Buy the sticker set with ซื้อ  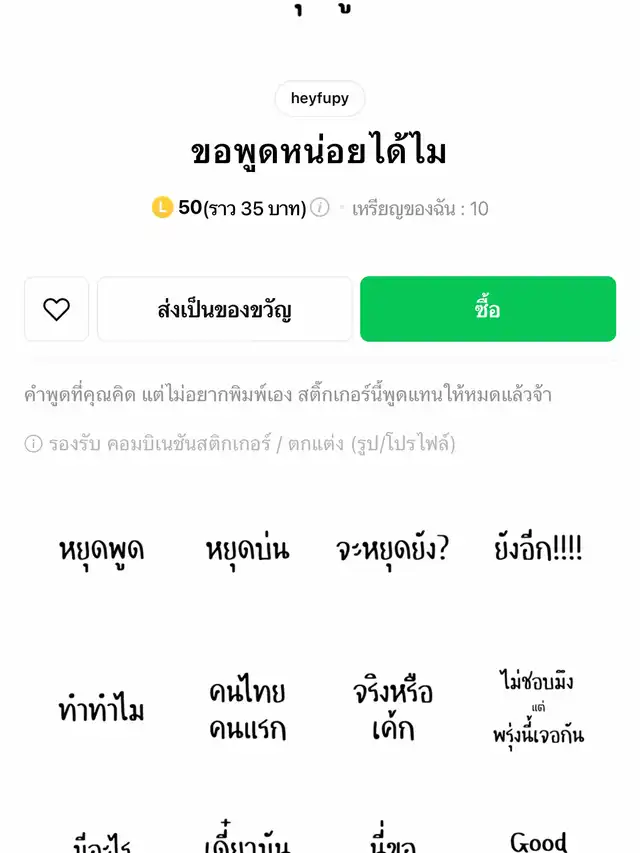[x=487, y=309]
